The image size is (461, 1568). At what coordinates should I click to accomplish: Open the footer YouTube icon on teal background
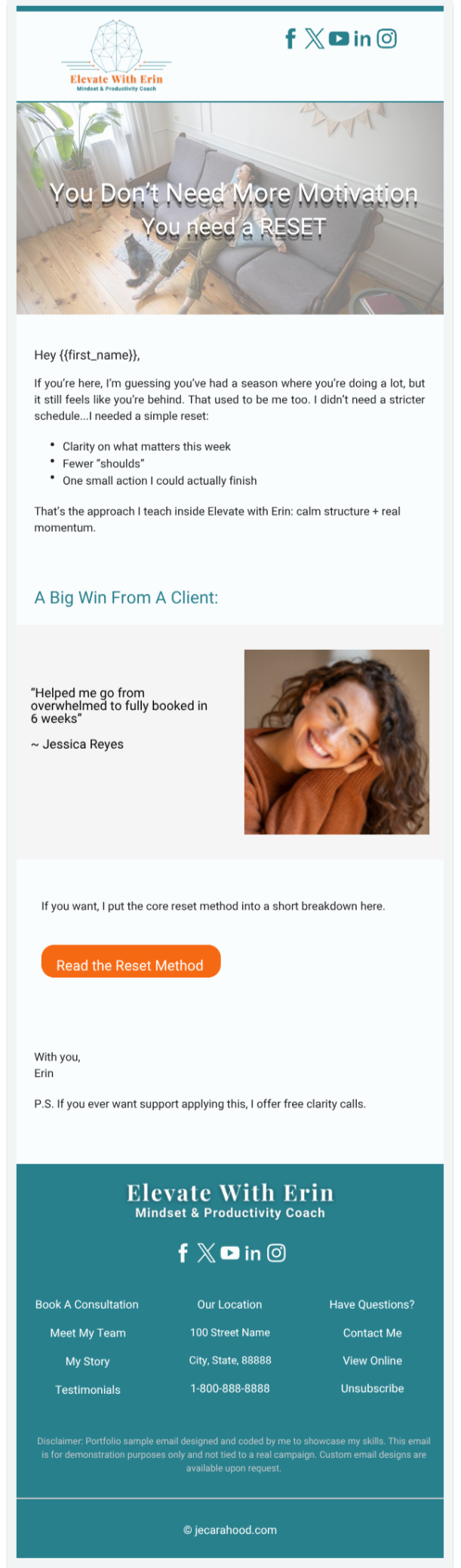(230, 1253)
